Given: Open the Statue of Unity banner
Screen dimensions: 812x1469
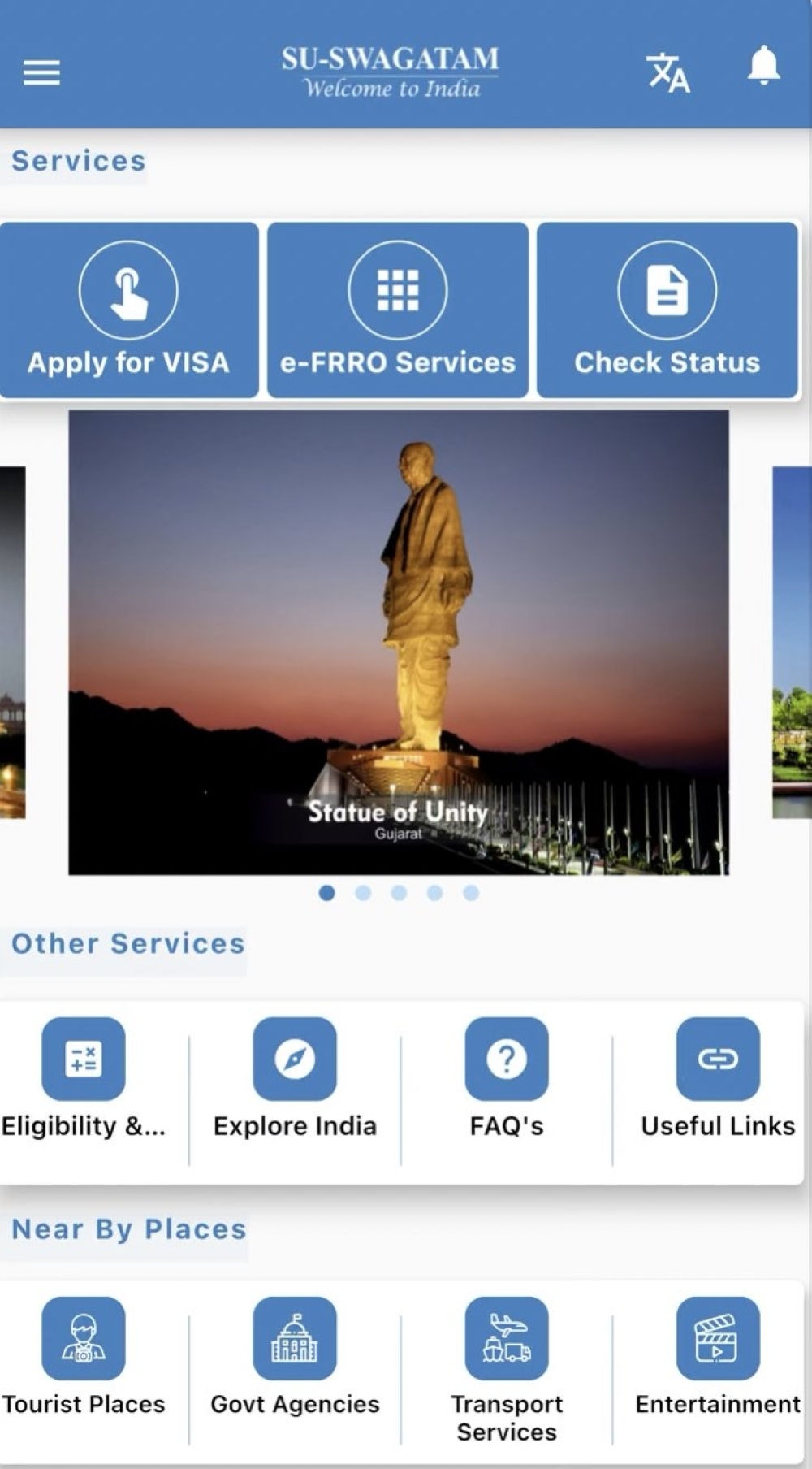Looking at the screenshot, I should pyautogui.click(x=399, y=643).
